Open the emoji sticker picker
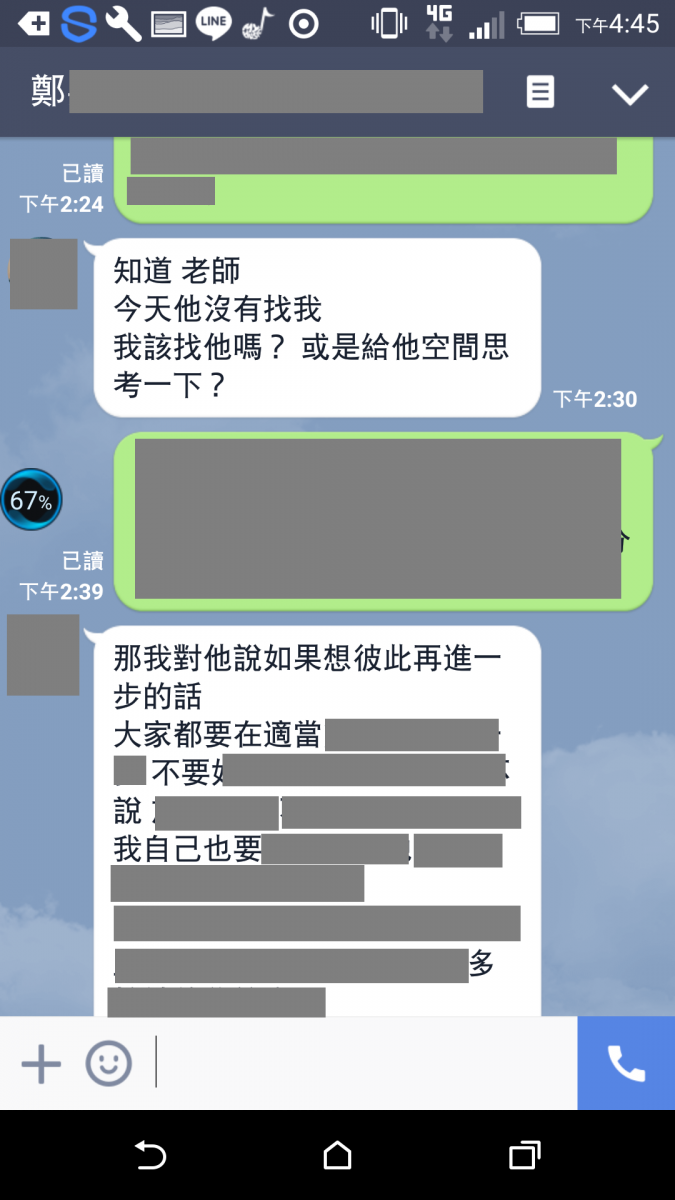Viewport: 675px width, 1200px height. pos(108,1063)
